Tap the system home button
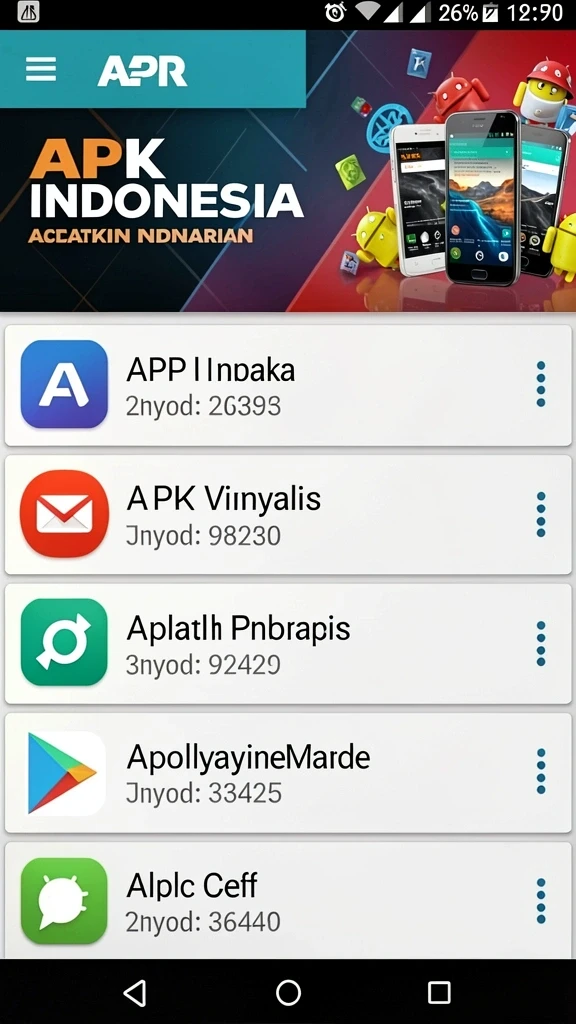The width and height of the screenshot is (576, 1024). click(x=288, y=993)
